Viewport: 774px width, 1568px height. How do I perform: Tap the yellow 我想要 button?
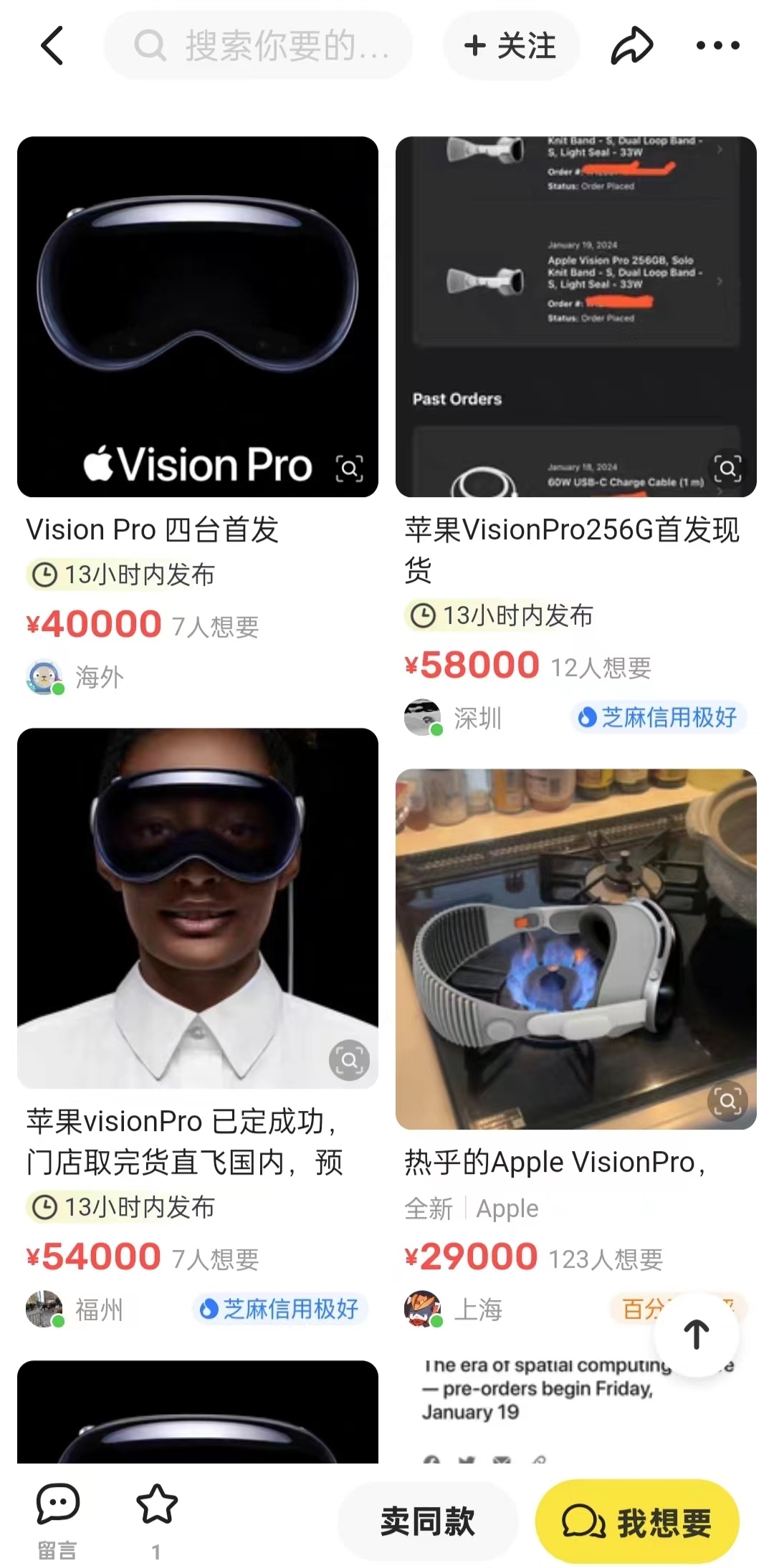(x=635, y=1521)
